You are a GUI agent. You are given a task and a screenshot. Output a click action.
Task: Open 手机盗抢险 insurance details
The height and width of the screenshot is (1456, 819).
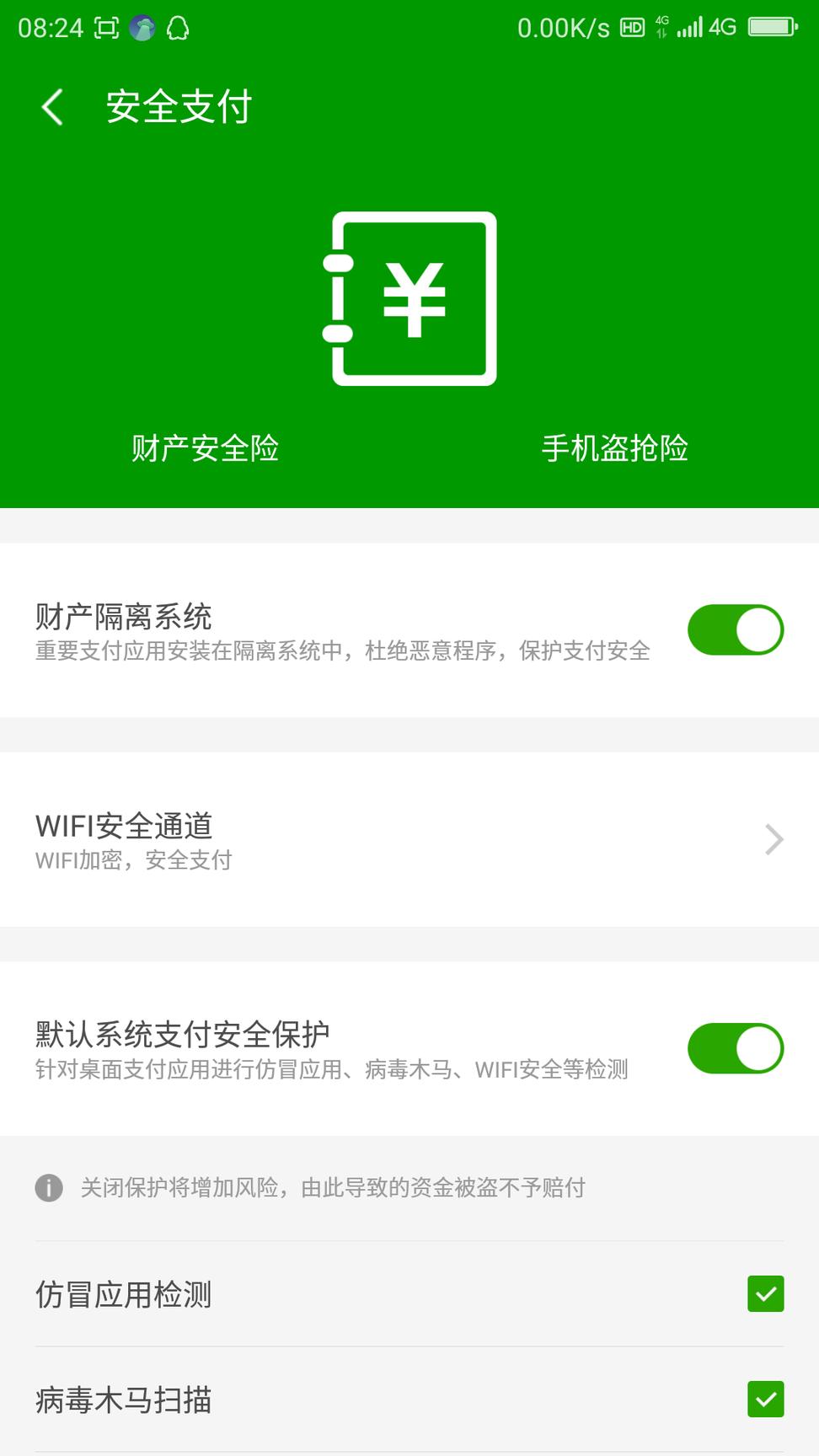pos(614,449)
